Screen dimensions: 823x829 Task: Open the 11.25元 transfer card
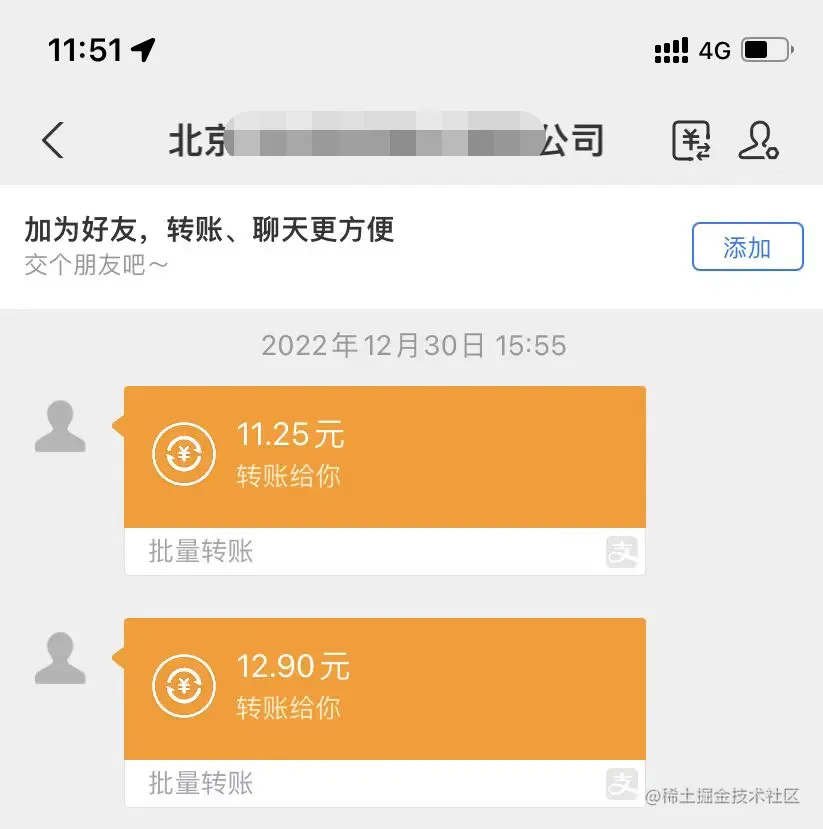384,458
